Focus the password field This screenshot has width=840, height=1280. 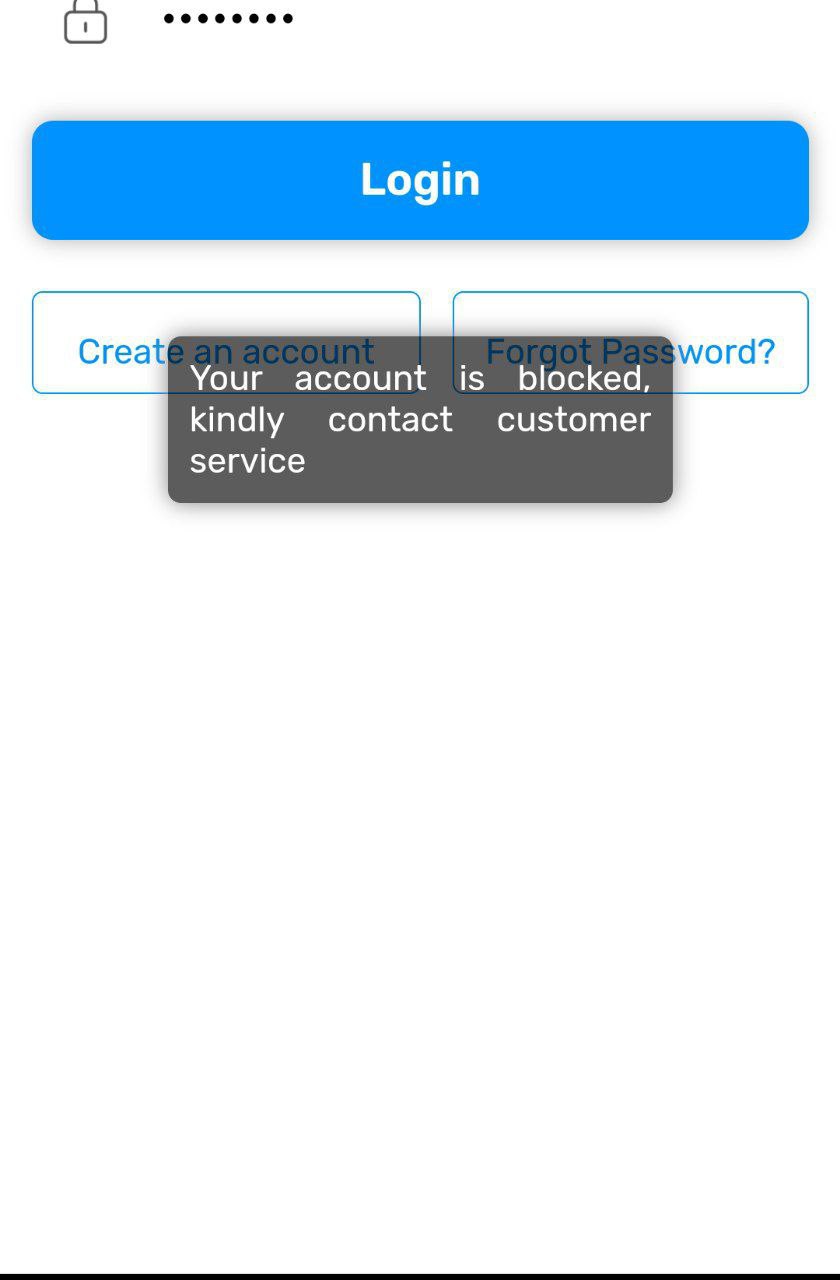coord(400,18)
